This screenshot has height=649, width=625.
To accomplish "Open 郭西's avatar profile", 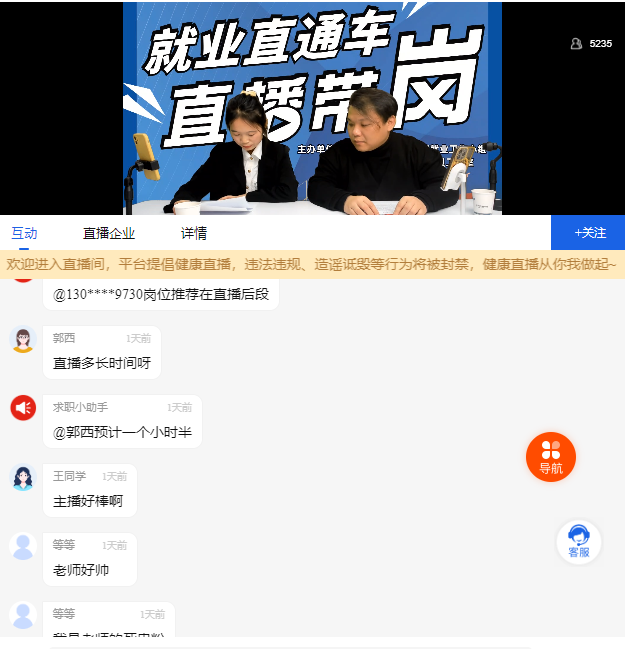I will click(23, 339).
